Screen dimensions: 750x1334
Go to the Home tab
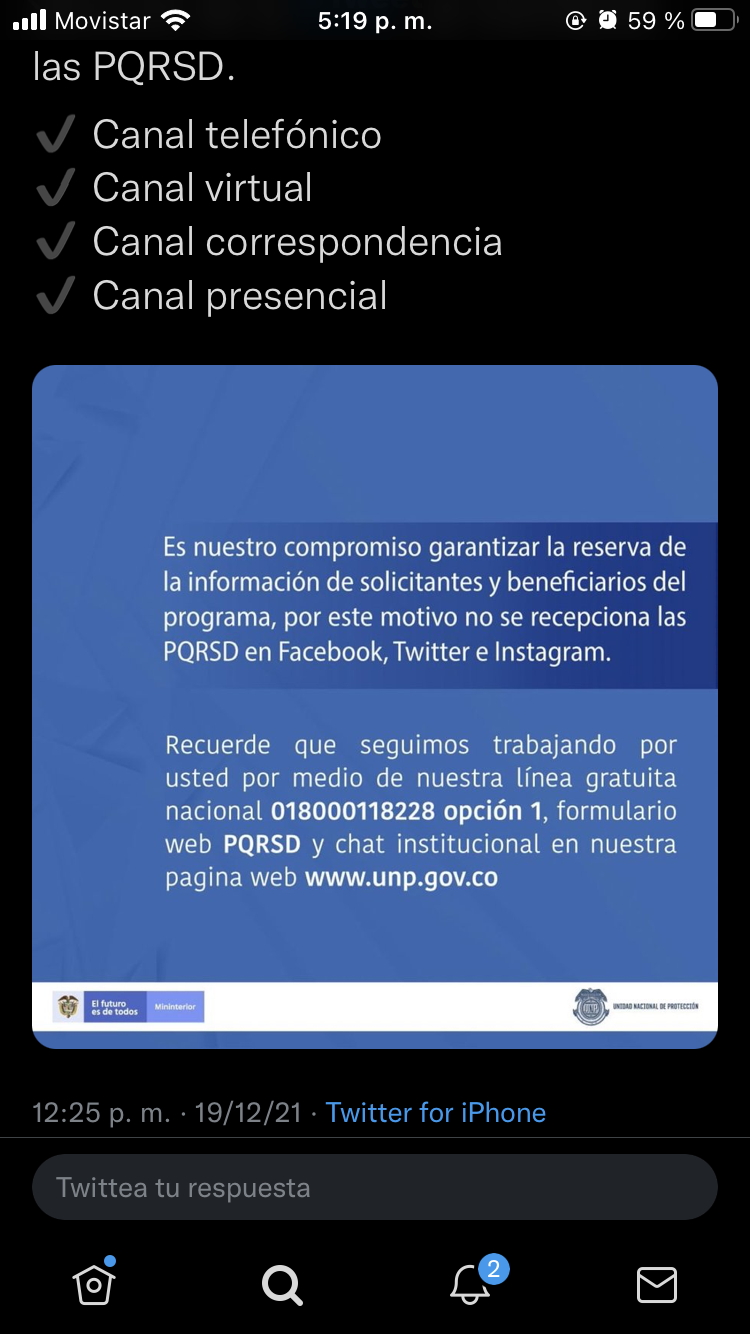94,1283
